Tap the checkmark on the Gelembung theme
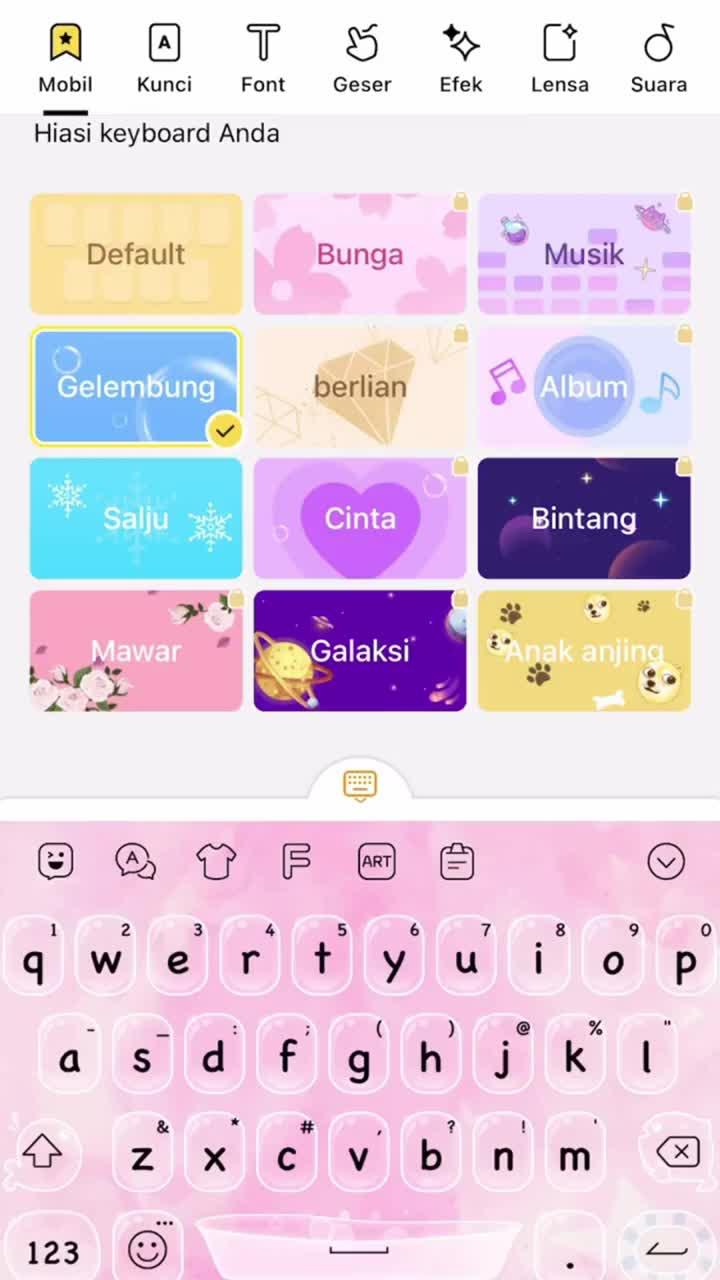The height and width of the screenshot is (1280, 720). (x=225, y=430)
